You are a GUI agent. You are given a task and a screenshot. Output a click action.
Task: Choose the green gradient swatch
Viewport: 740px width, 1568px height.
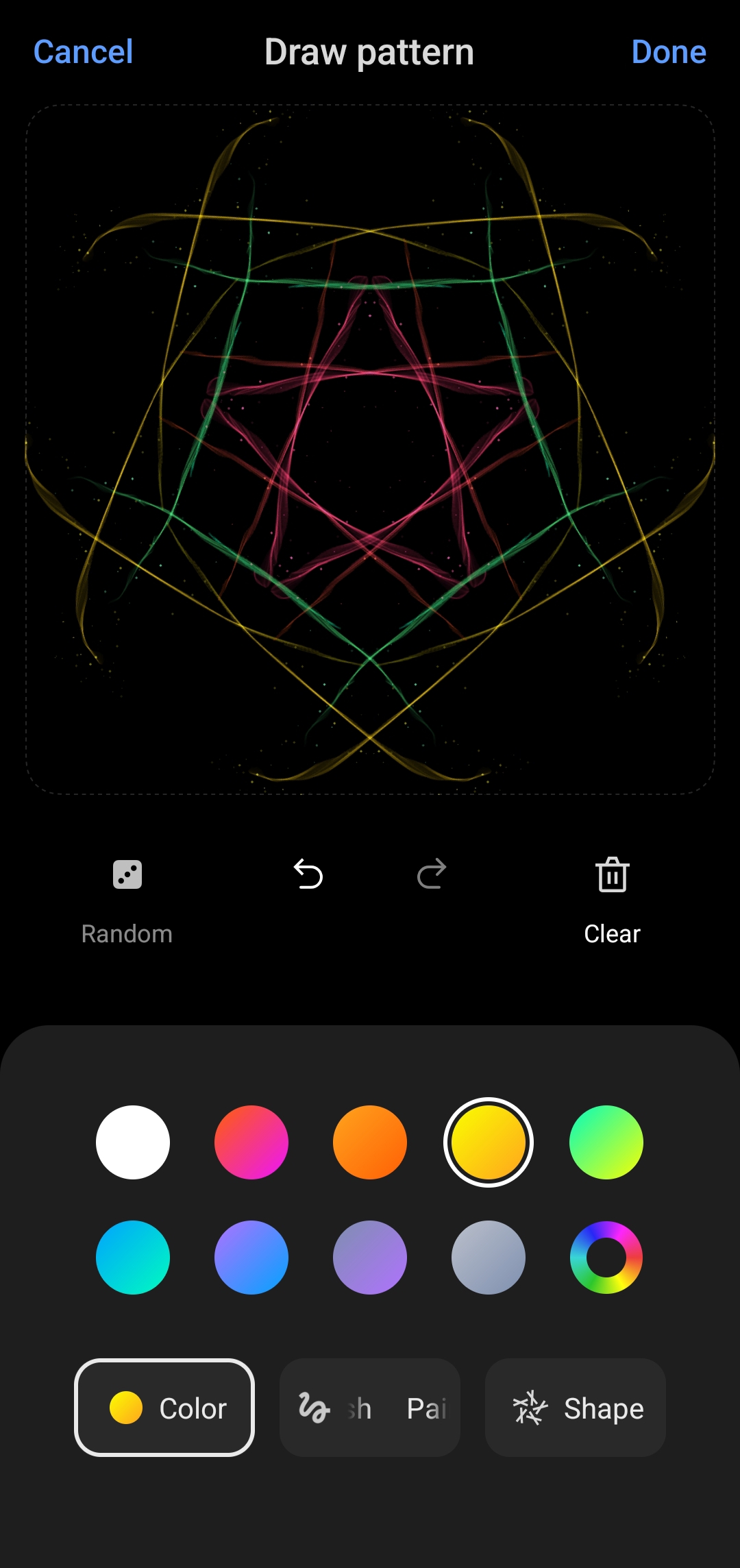click(x=606, y=1142)
